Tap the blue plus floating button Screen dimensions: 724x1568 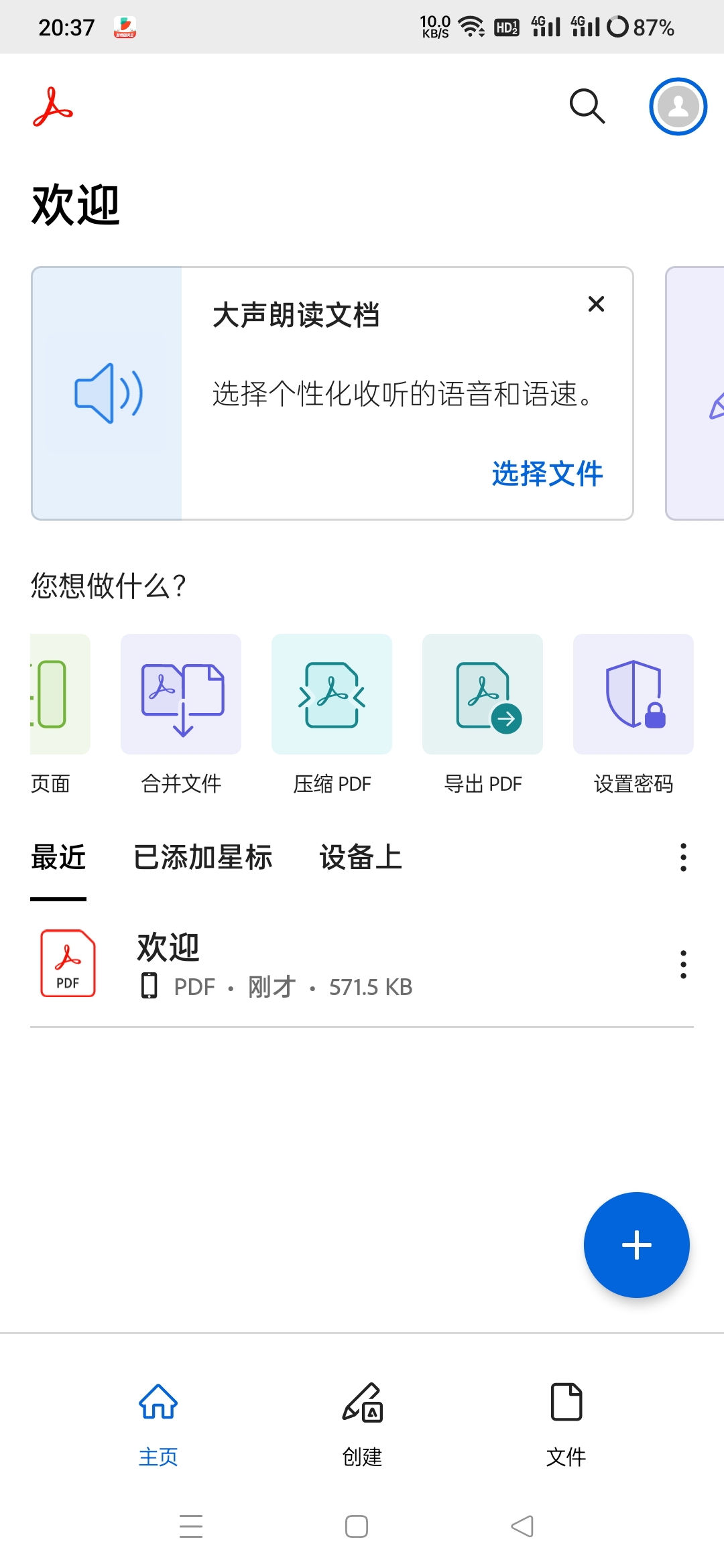click(x=636, y=1245)
